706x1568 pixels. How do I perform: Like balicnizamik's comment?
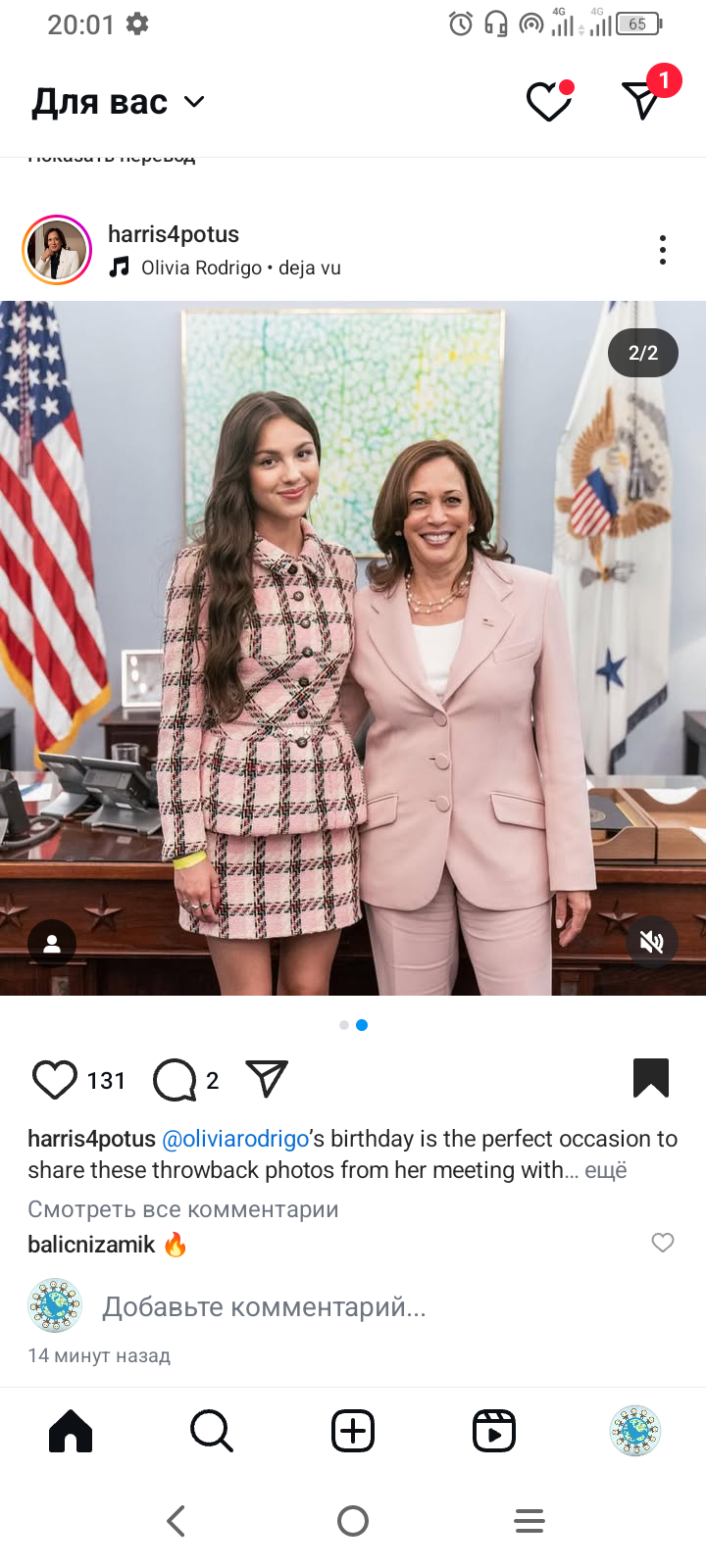pos(663,1243)
